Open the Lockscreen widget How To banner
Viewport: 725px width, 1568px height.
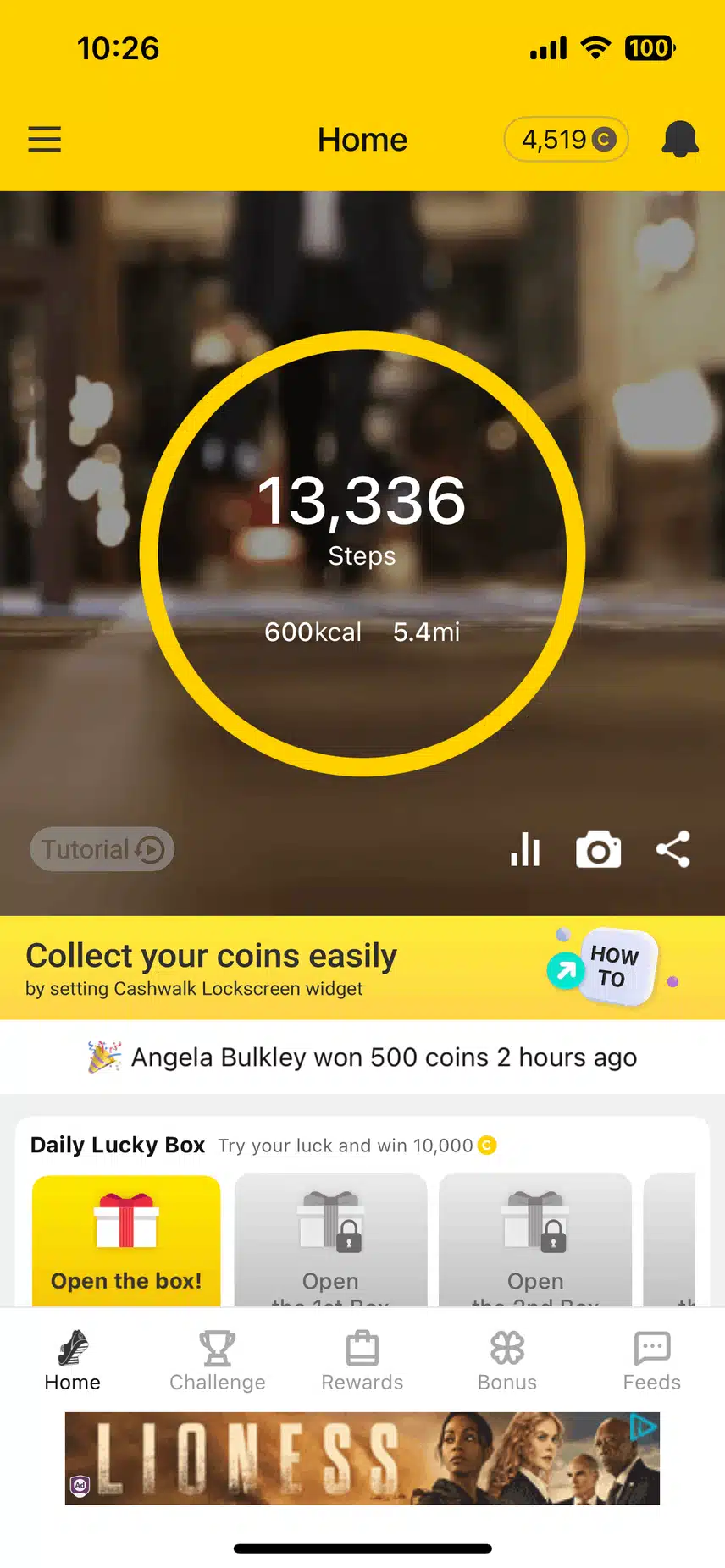[x=610, y=968]
